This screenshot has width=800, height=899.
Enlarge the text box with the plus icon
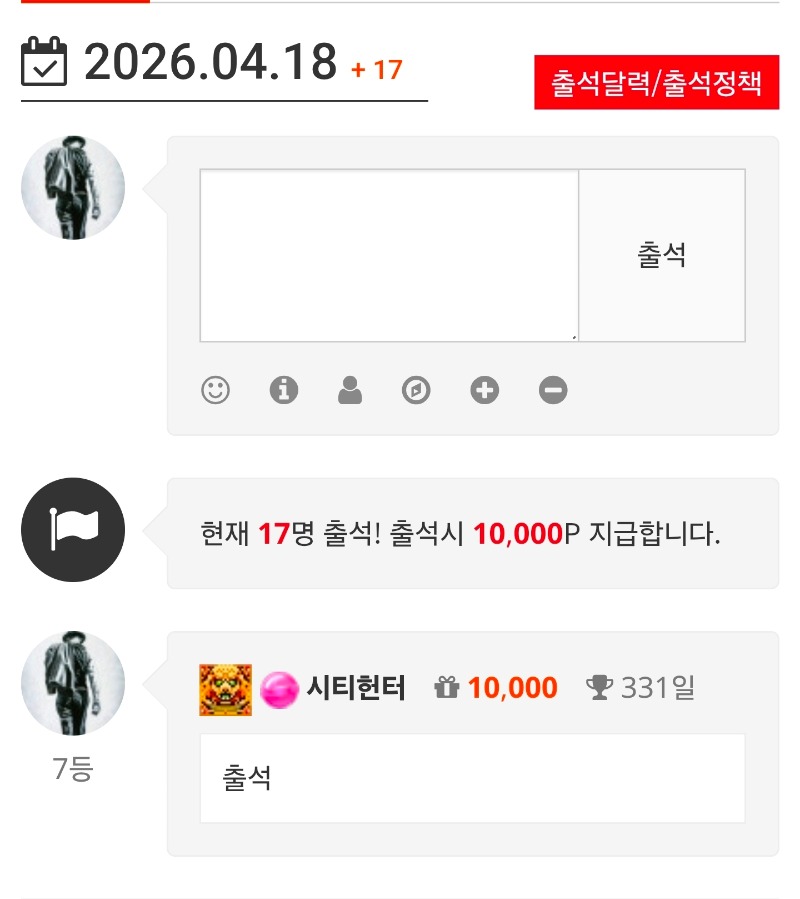coord(485,389)
